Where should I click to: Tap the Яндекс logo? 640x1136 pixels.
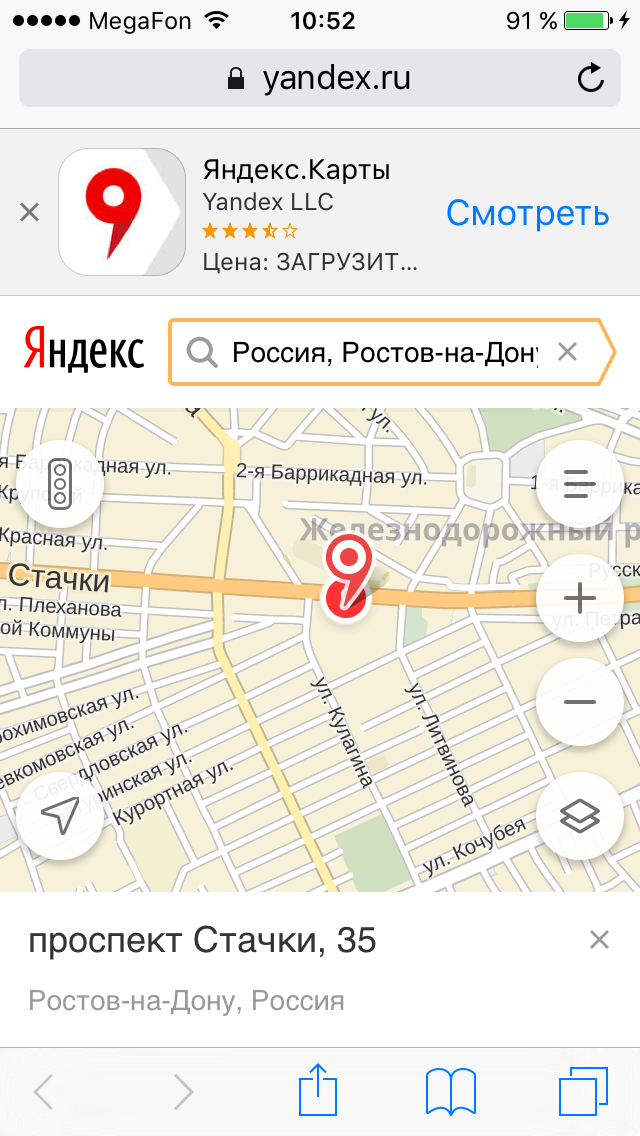point(84,351)
